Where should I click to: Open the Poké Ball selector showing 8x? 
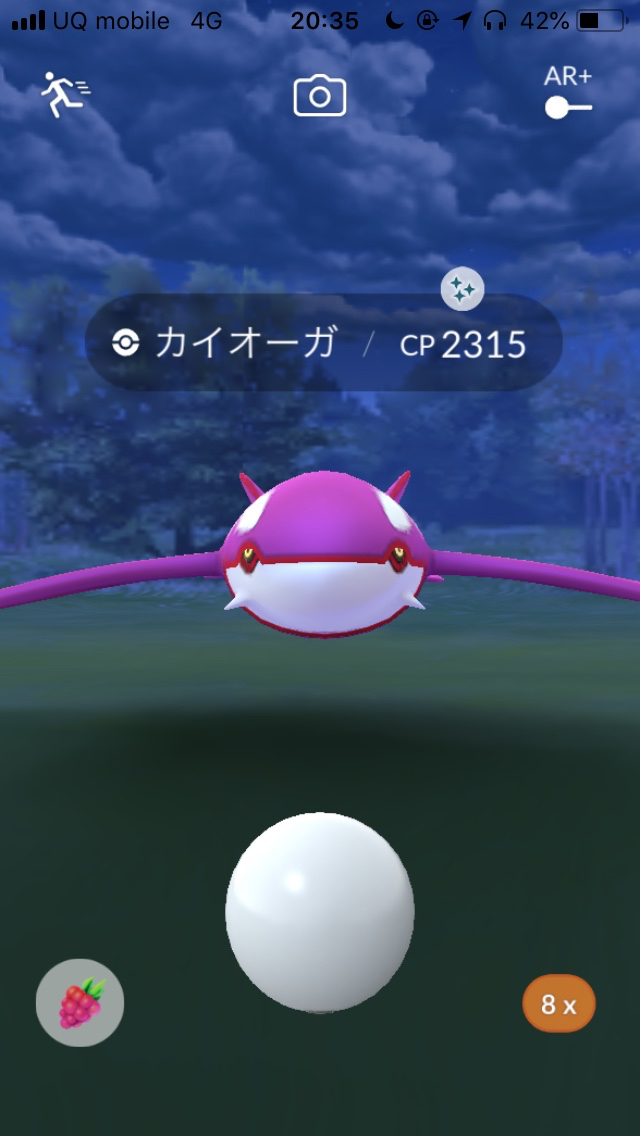559,1004
